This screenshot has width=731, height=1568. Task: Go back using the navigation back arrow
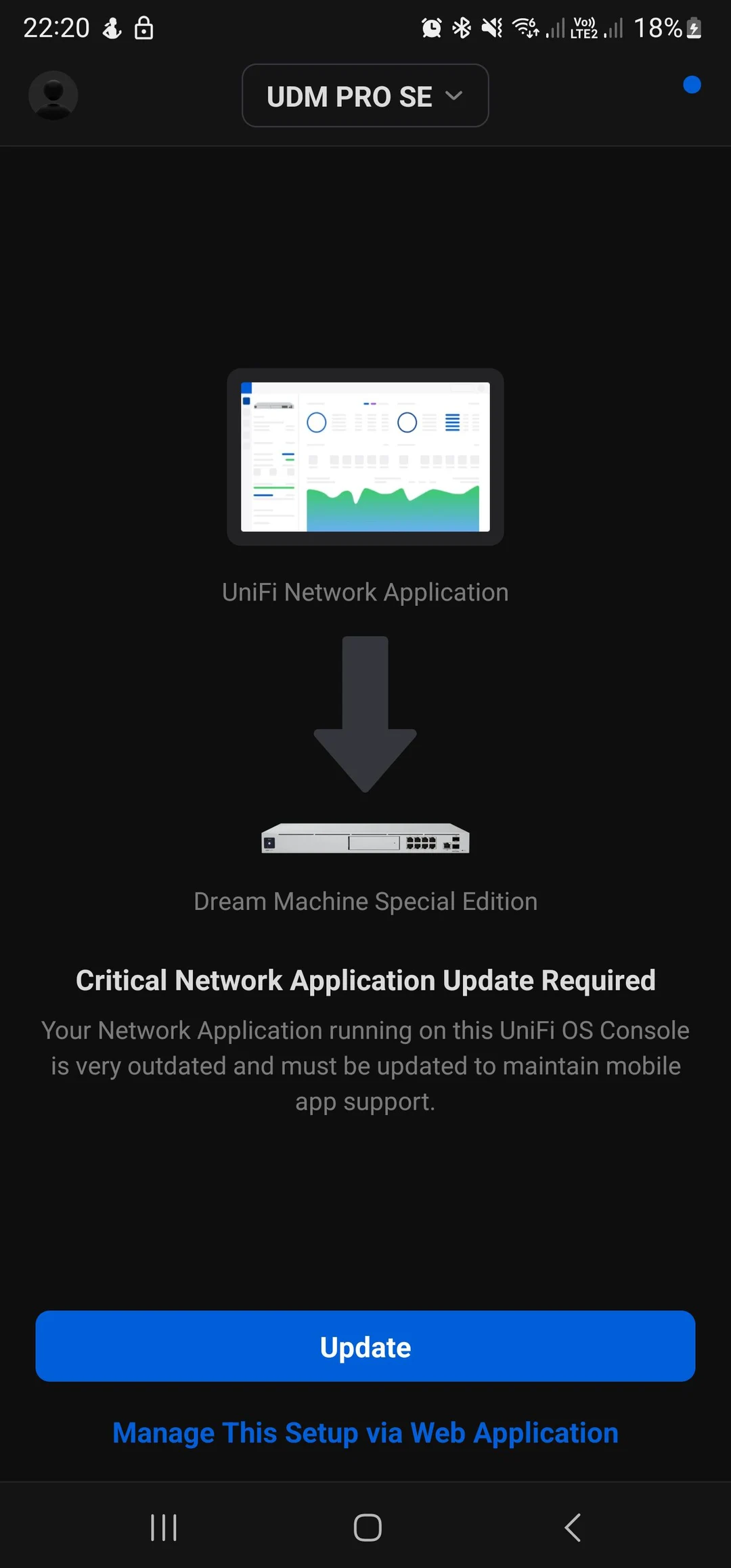(x=572, y=1527)
